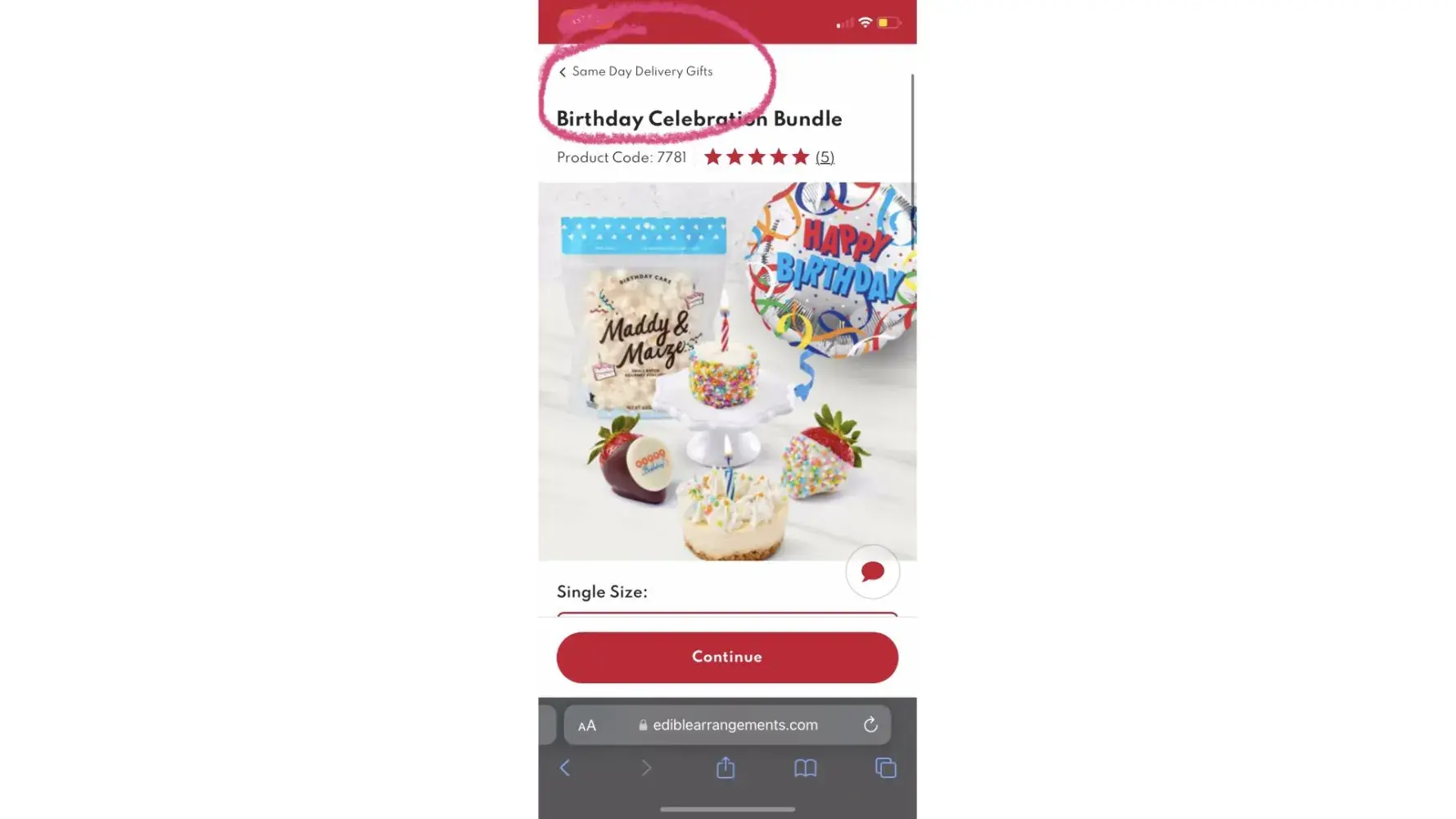Open the live chat bubble
1456x819 pixels.
(872, 572)
